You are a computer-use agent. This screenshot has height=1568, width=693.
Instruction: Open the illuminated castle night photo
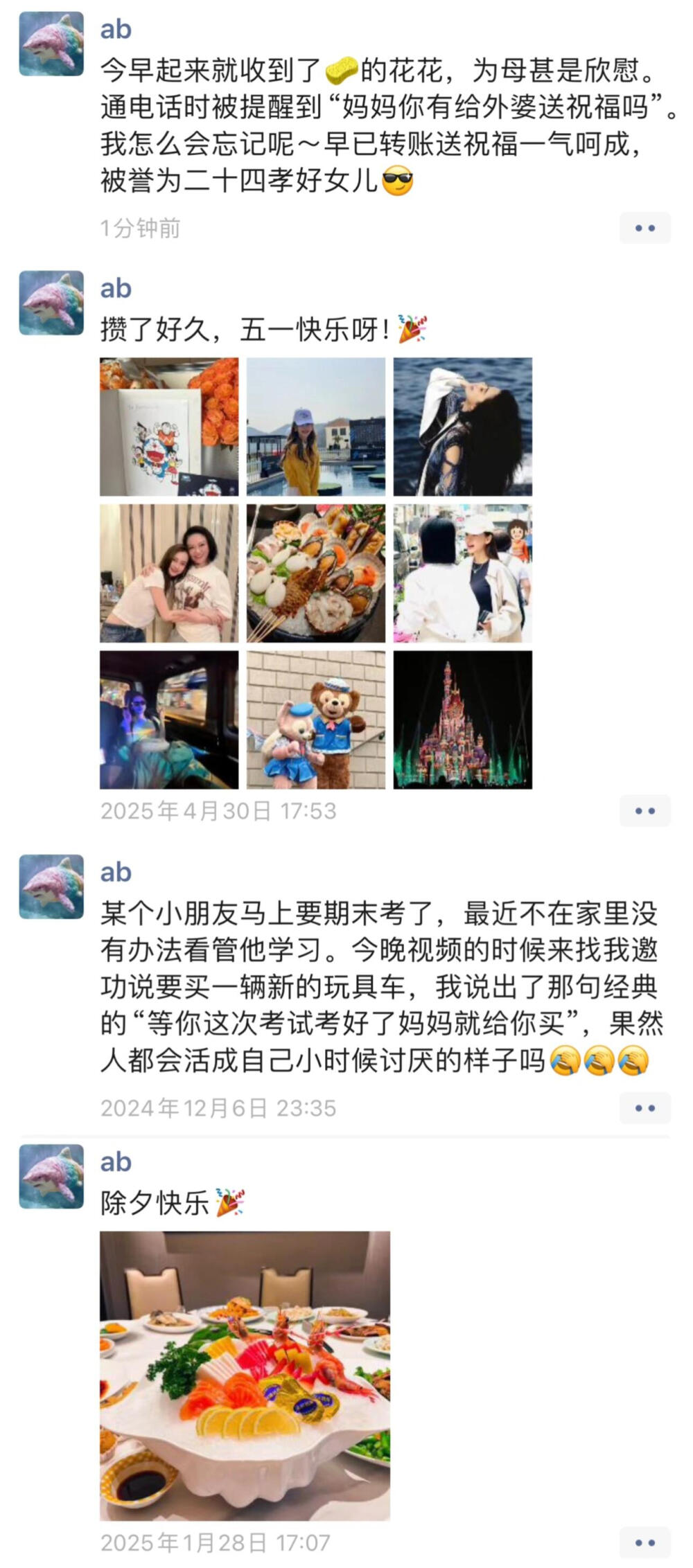pos(463,720)
